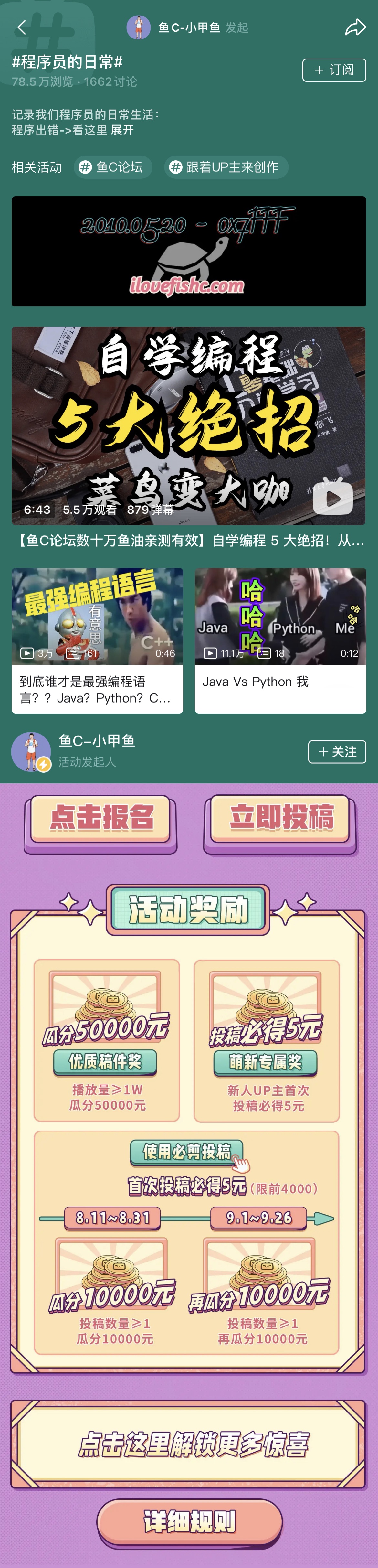The width and height of the screenshot is (378, 1568).
Task: Subscribe with the 订阅 button
Action: click(333, 70)
